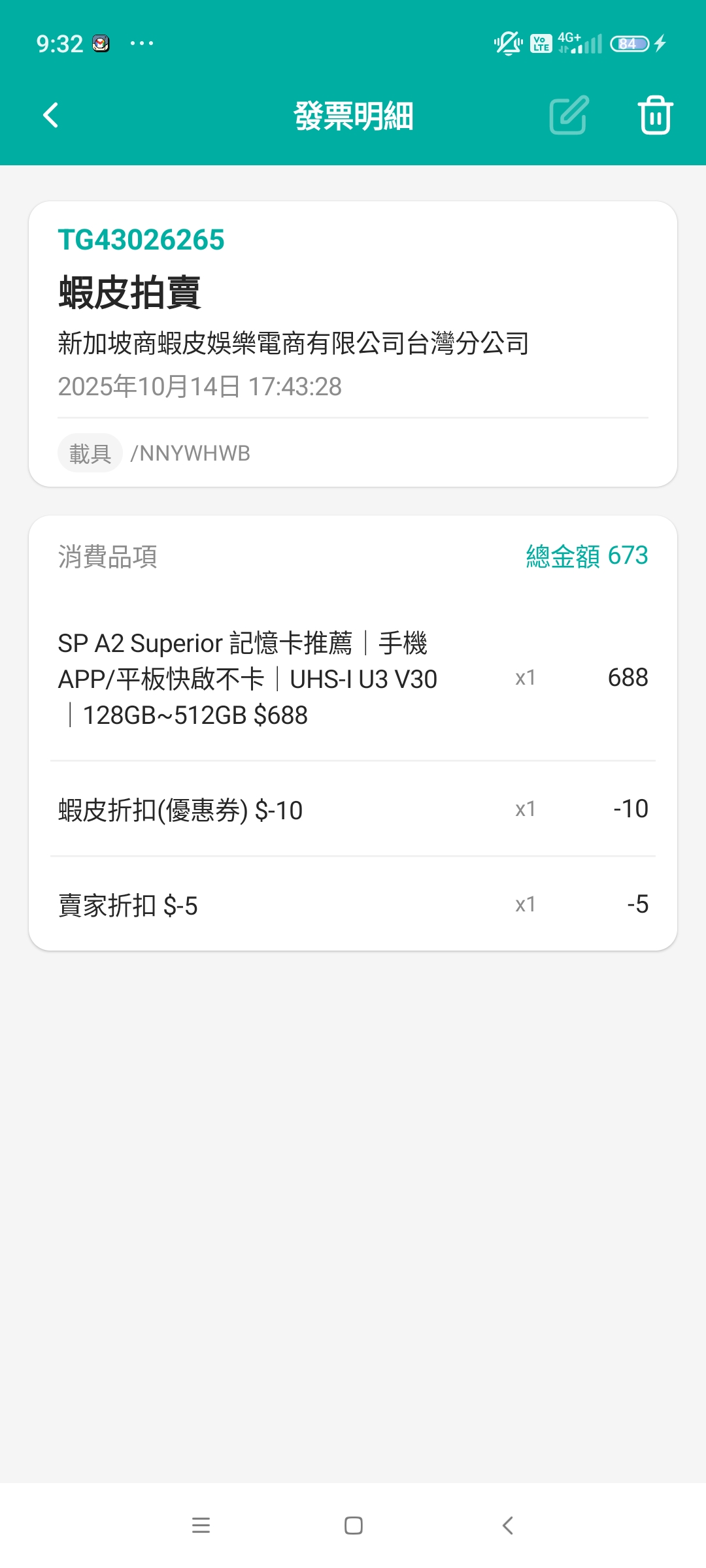Delete this invoice with the trash icon

click(x=655, y=116)
